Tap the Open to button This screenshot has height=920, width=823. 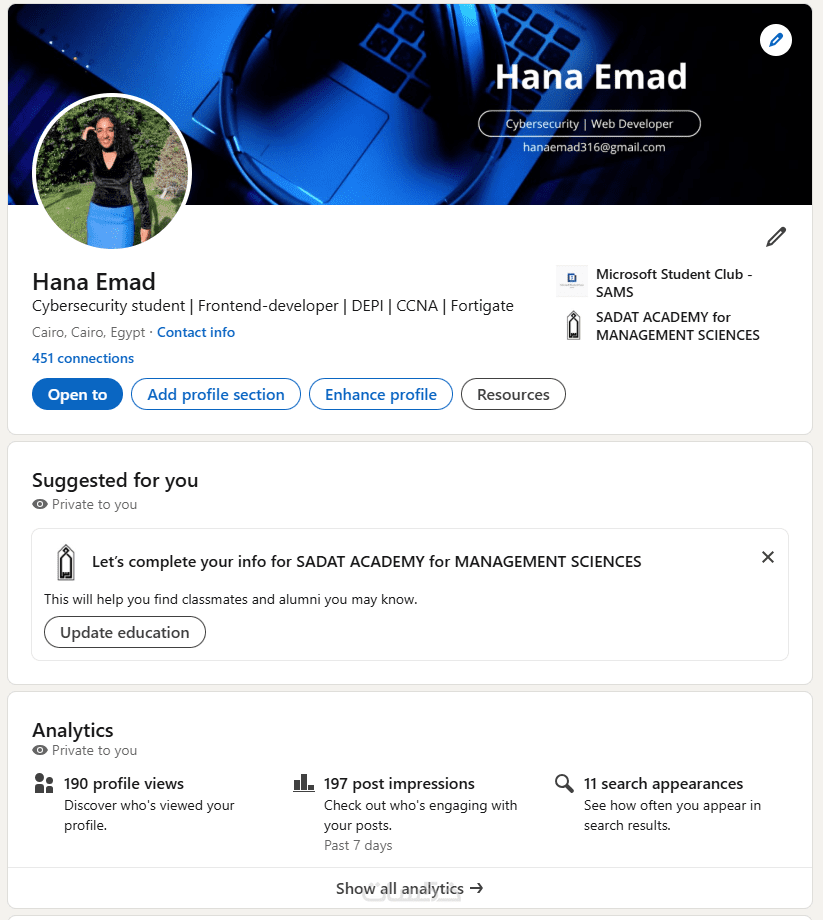[x=77, y=394]
